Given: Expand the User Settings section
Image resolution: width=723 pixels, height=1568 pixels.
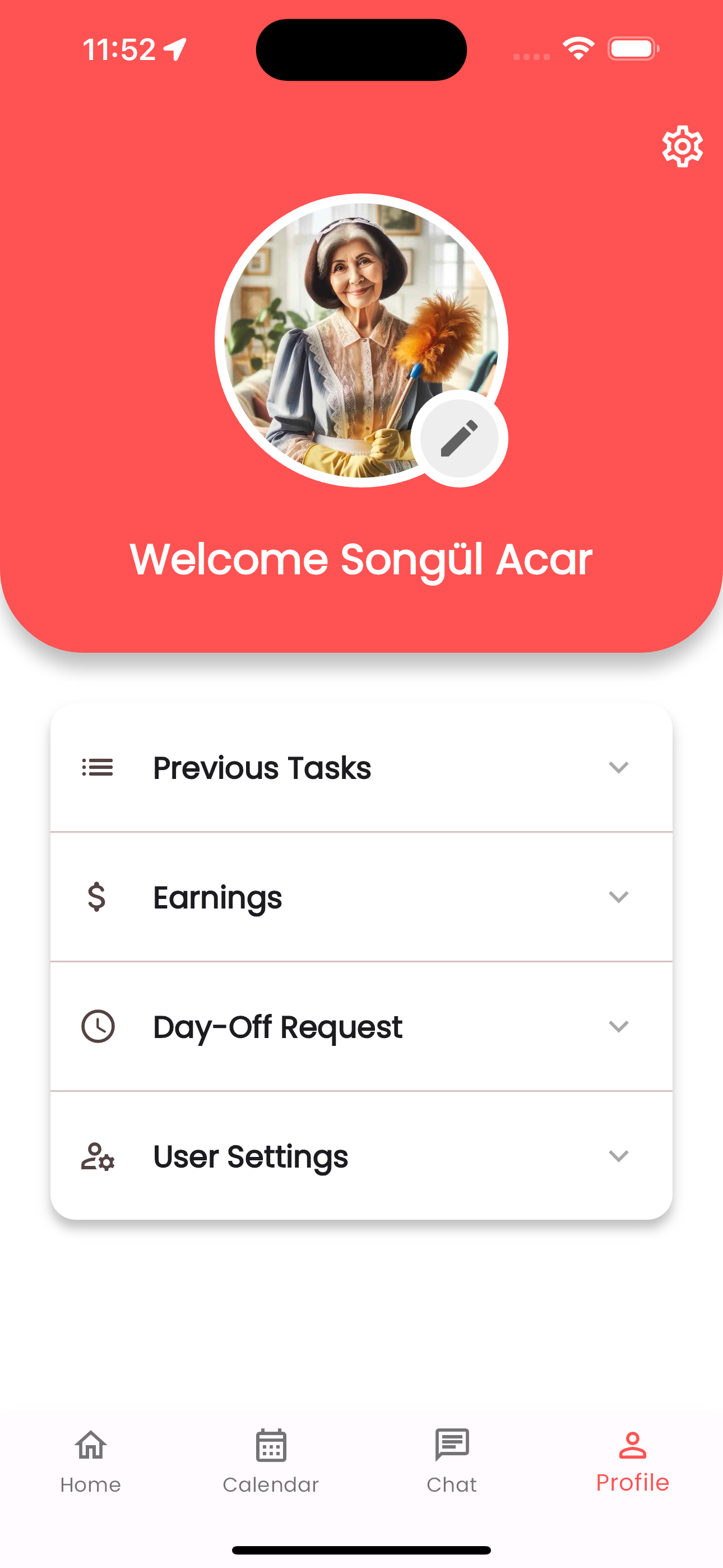Looking at the screenshot, I should click(x=361, y=1156).
